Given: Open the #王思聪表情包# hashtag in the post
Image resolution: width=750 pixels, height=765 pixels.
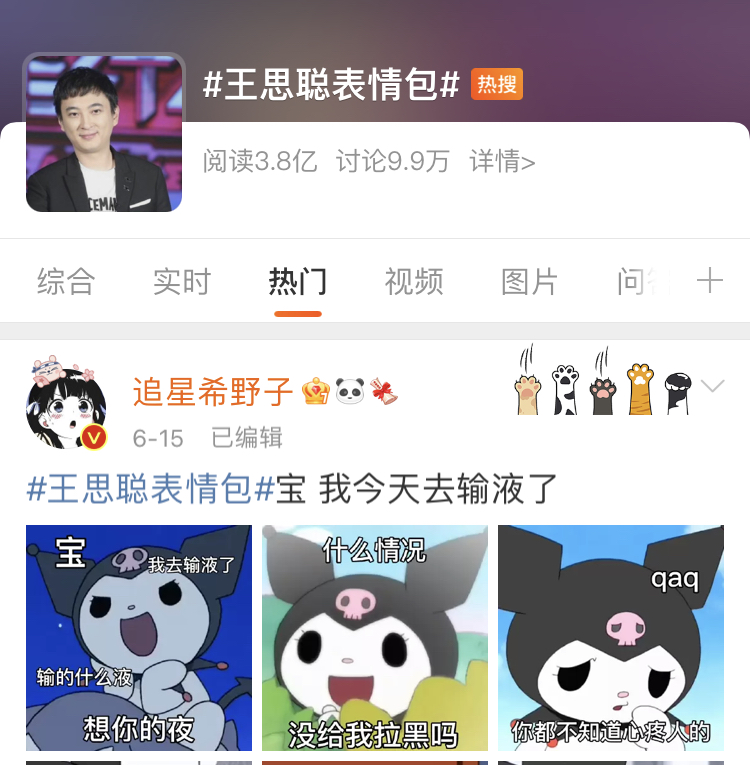Looking at the screenshot, I should pos(151,490).
